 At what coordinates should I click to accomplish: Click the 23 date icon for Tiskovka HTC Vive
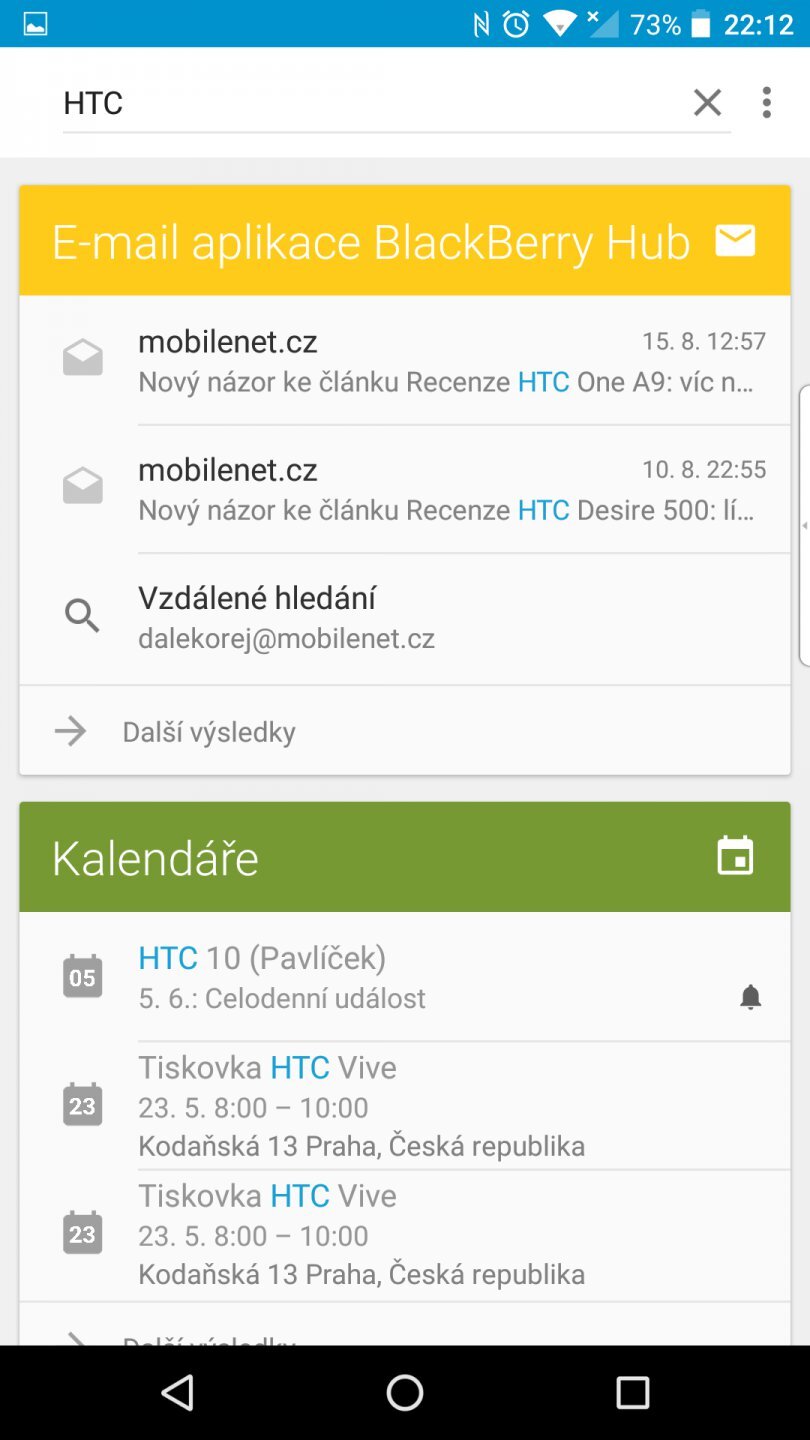tap(84, 1105)
